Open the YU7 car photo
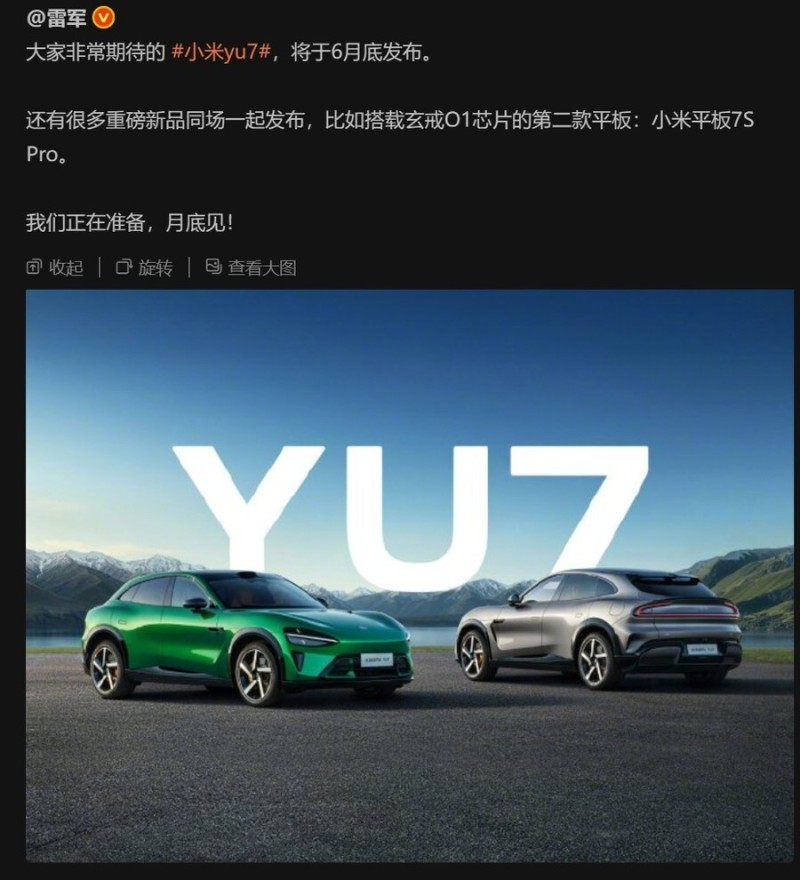 point(409,575)
